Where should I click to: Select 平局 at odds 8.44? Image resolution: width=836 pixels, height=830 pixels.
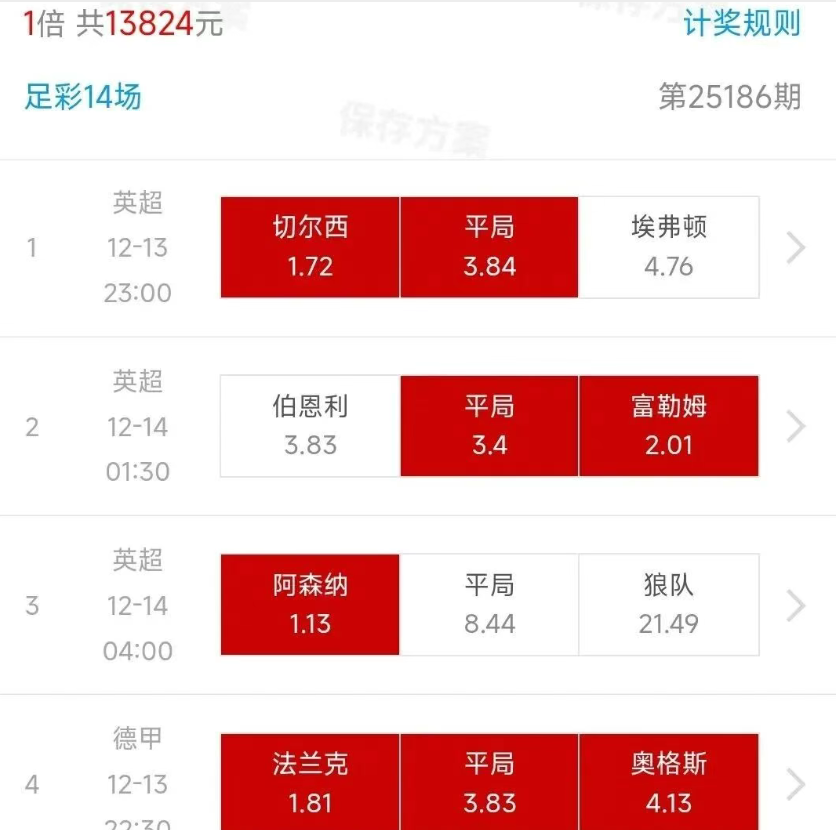pos(489,605)
